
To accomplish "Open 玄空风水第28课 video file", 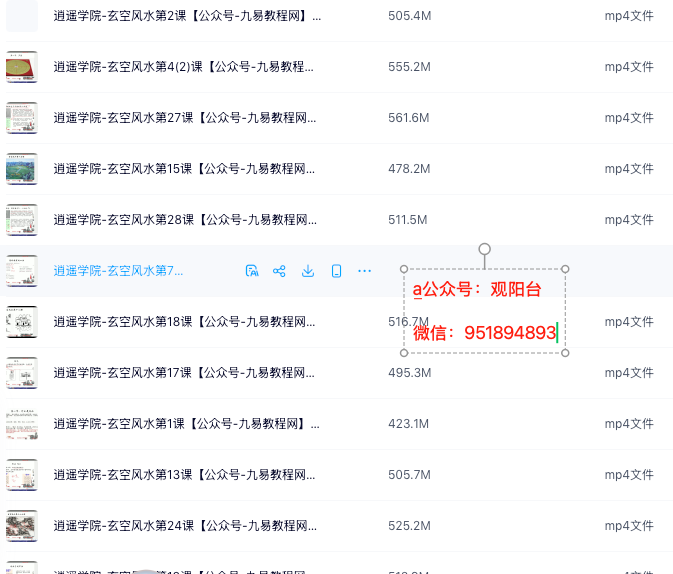I will [187, 220].
